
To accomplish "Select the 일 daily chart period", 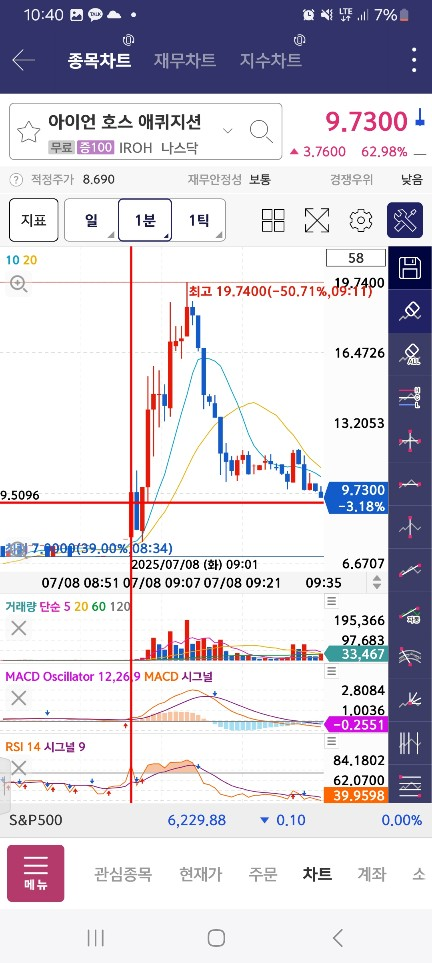I will [x=91, y=220].
